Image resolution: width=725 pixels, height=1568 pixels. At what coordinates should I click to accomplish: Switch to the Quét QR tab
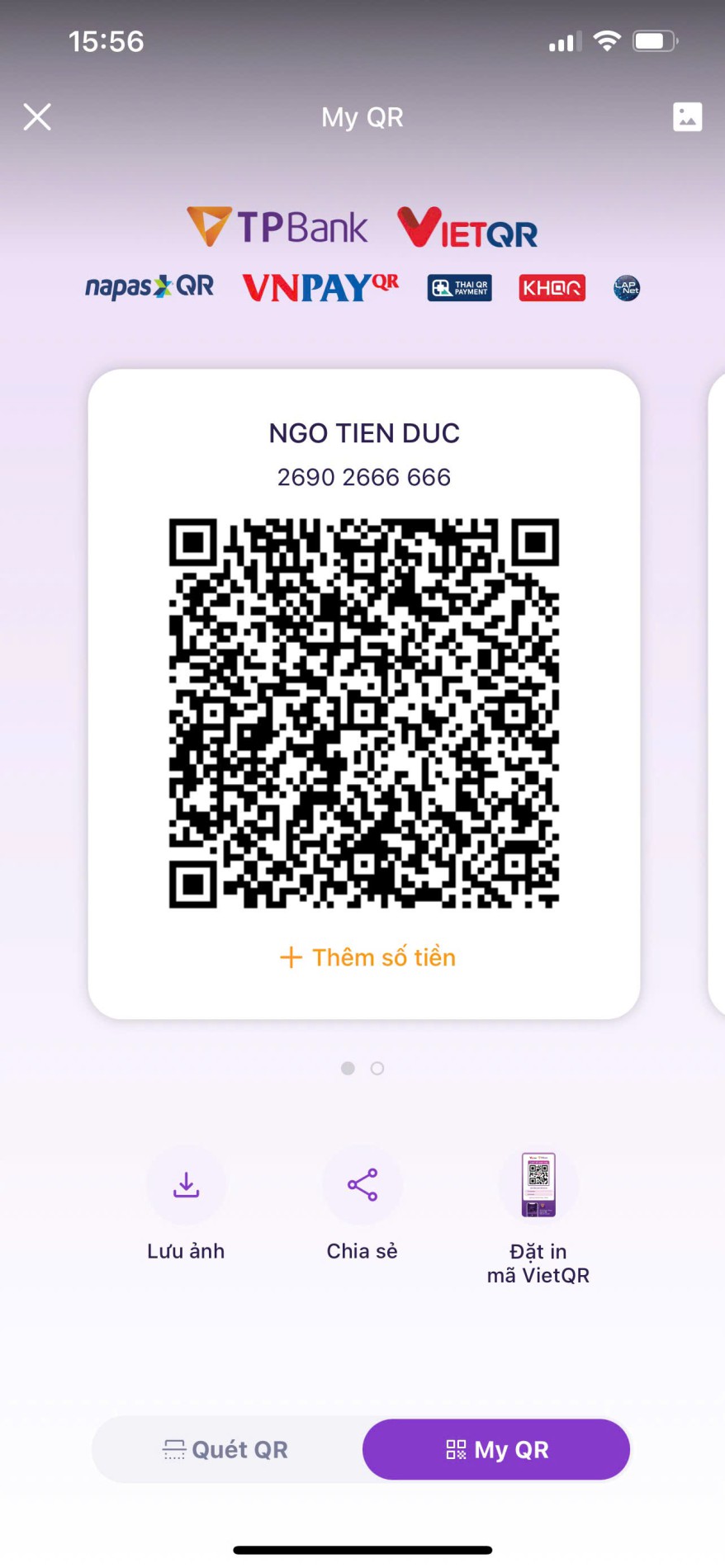[226, 1450]
